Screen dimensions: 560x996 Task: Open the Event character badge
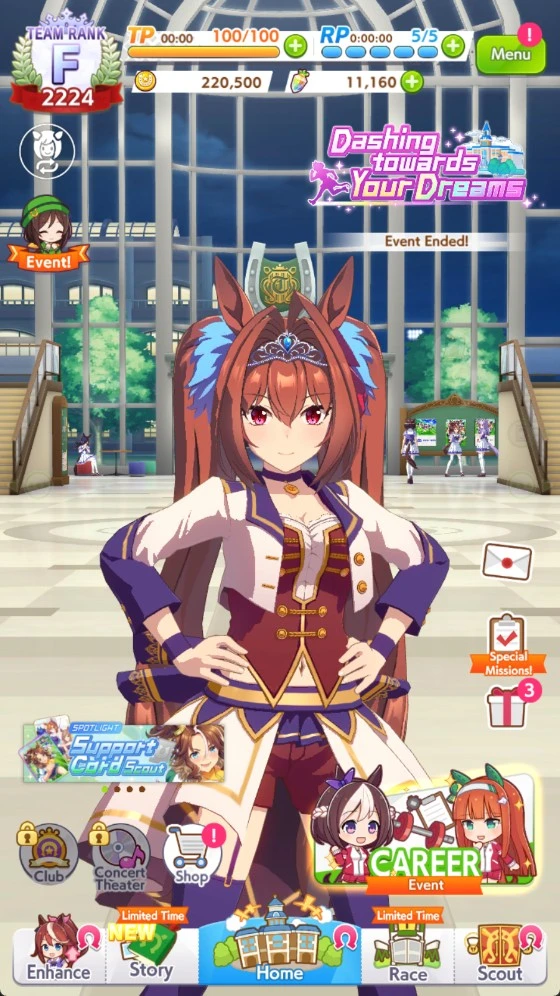pyautogui.click(x=48, y=233)
